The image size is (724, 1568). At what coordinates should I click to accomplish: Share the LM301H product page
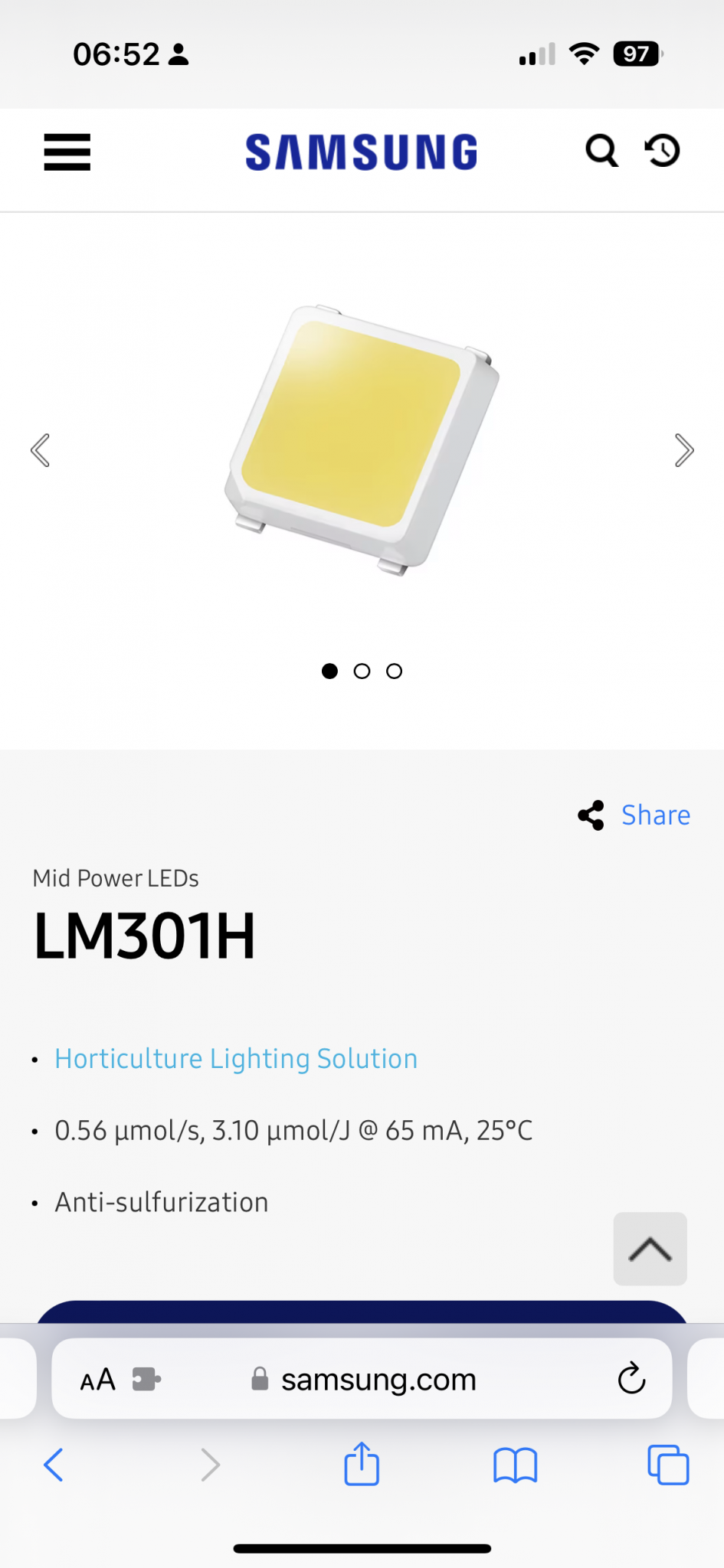click(x=634, y=815)
